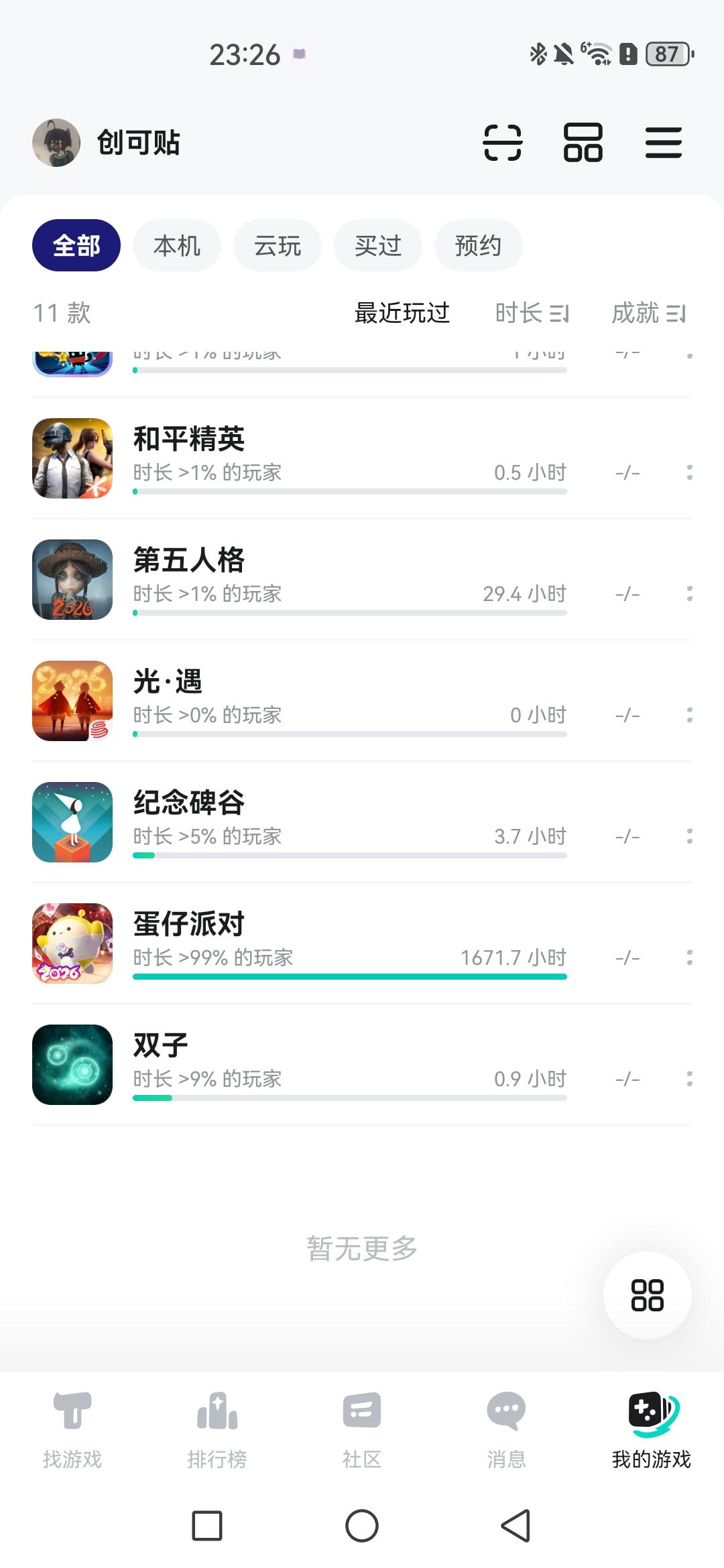
Task: Open more options for 第五人格
Action: pos(689,594)
